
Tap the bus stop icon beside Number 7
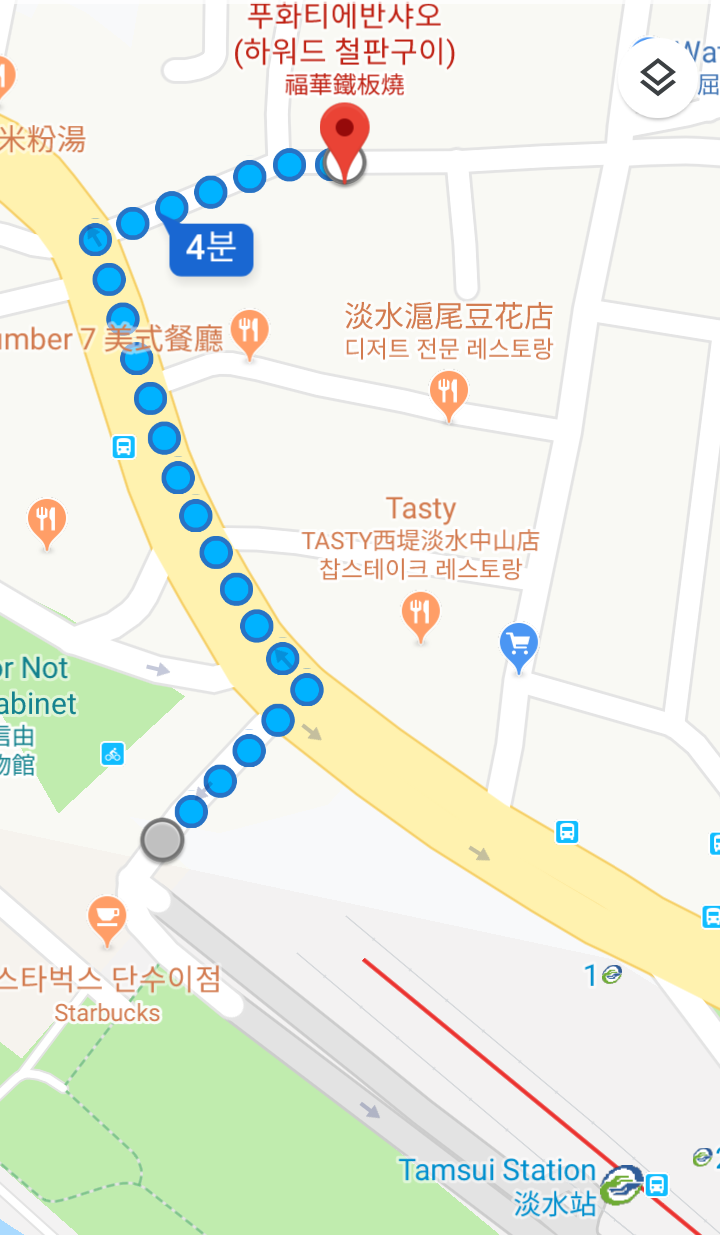pos(124,447)
